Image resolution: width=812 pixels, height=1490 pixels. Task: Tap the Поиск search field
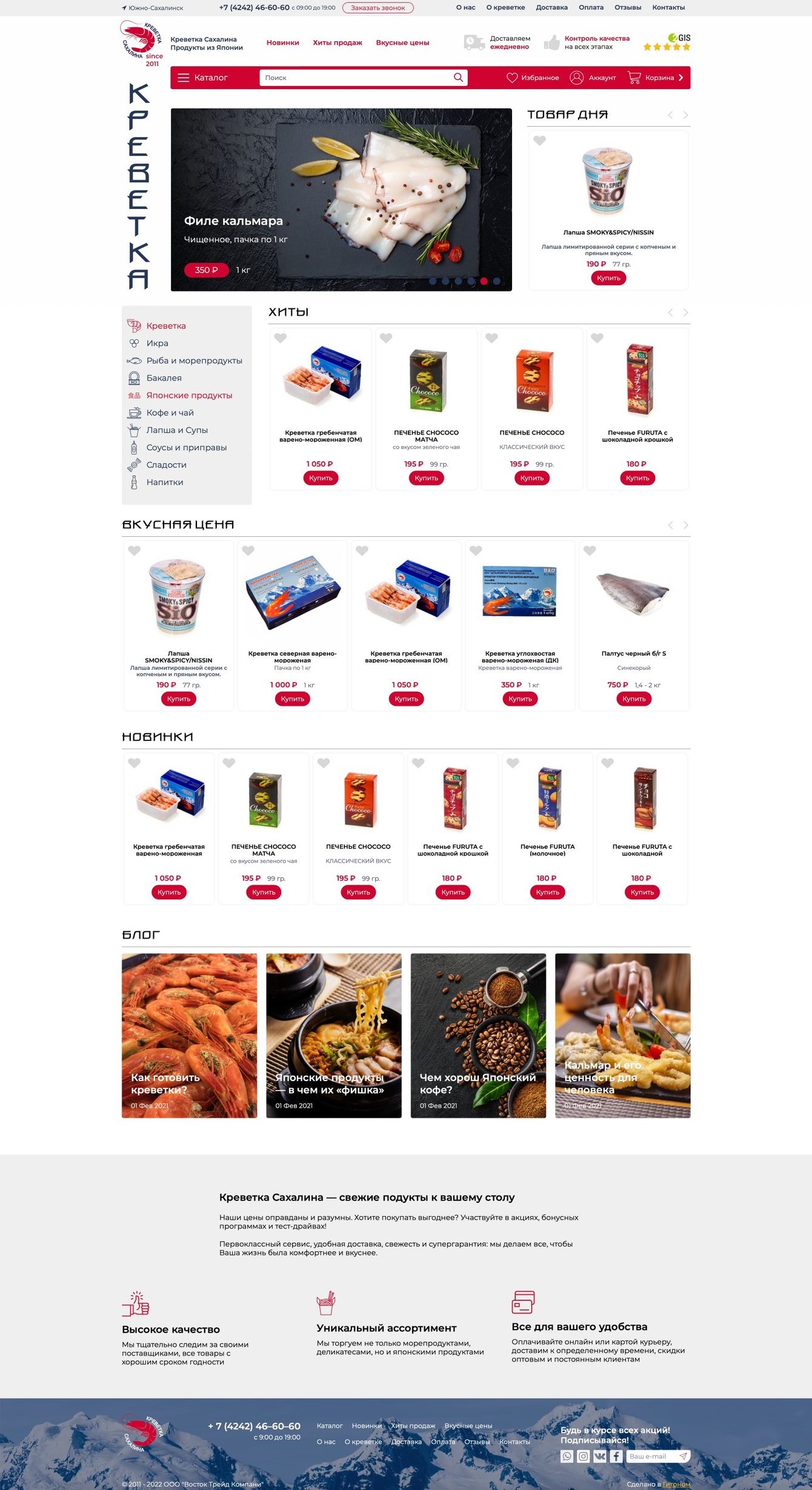[x=358, y=78]
